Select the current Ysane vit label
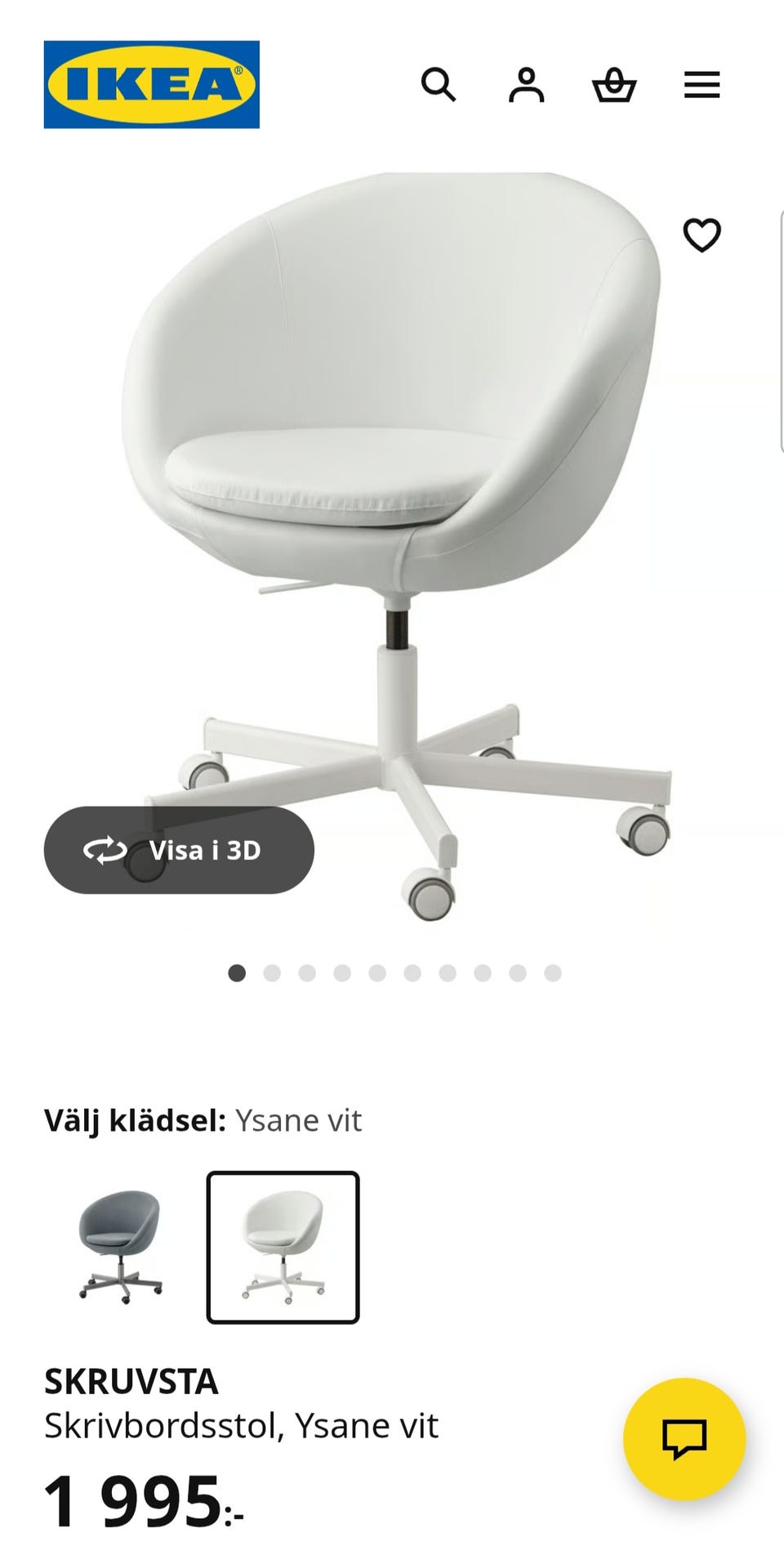 (298, 1120)
